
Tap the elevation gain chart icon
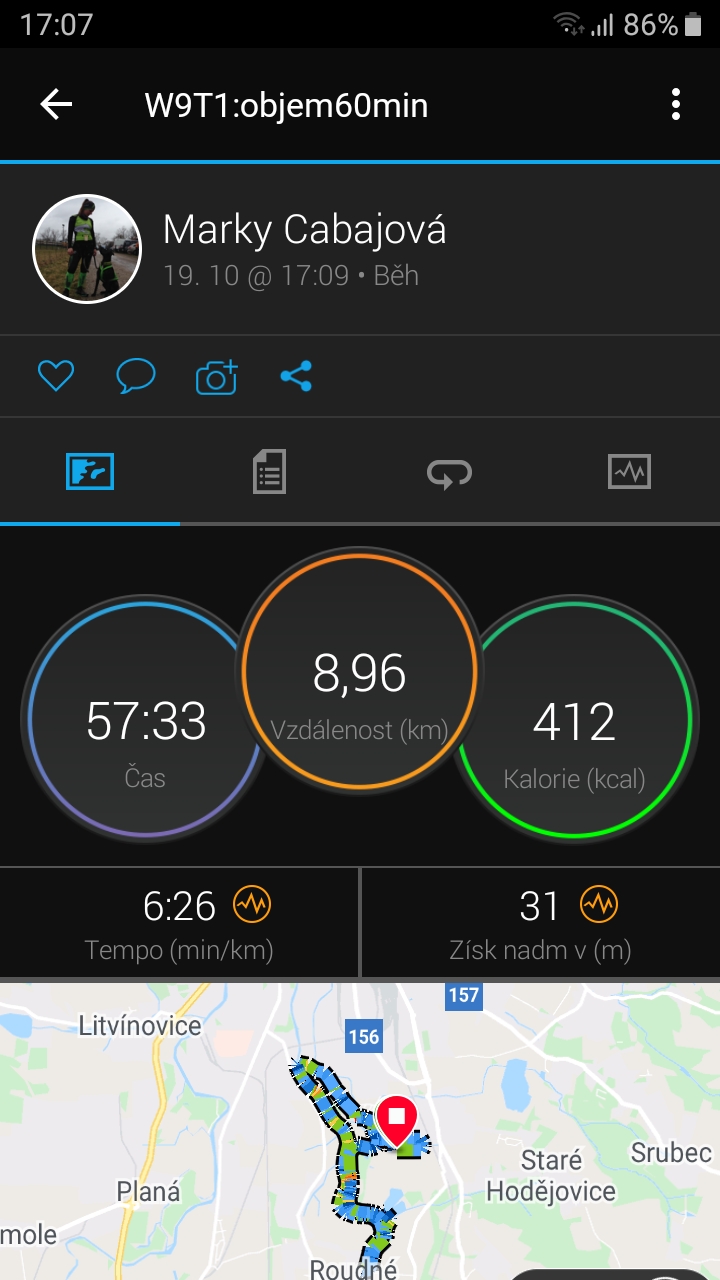(599, 905)
